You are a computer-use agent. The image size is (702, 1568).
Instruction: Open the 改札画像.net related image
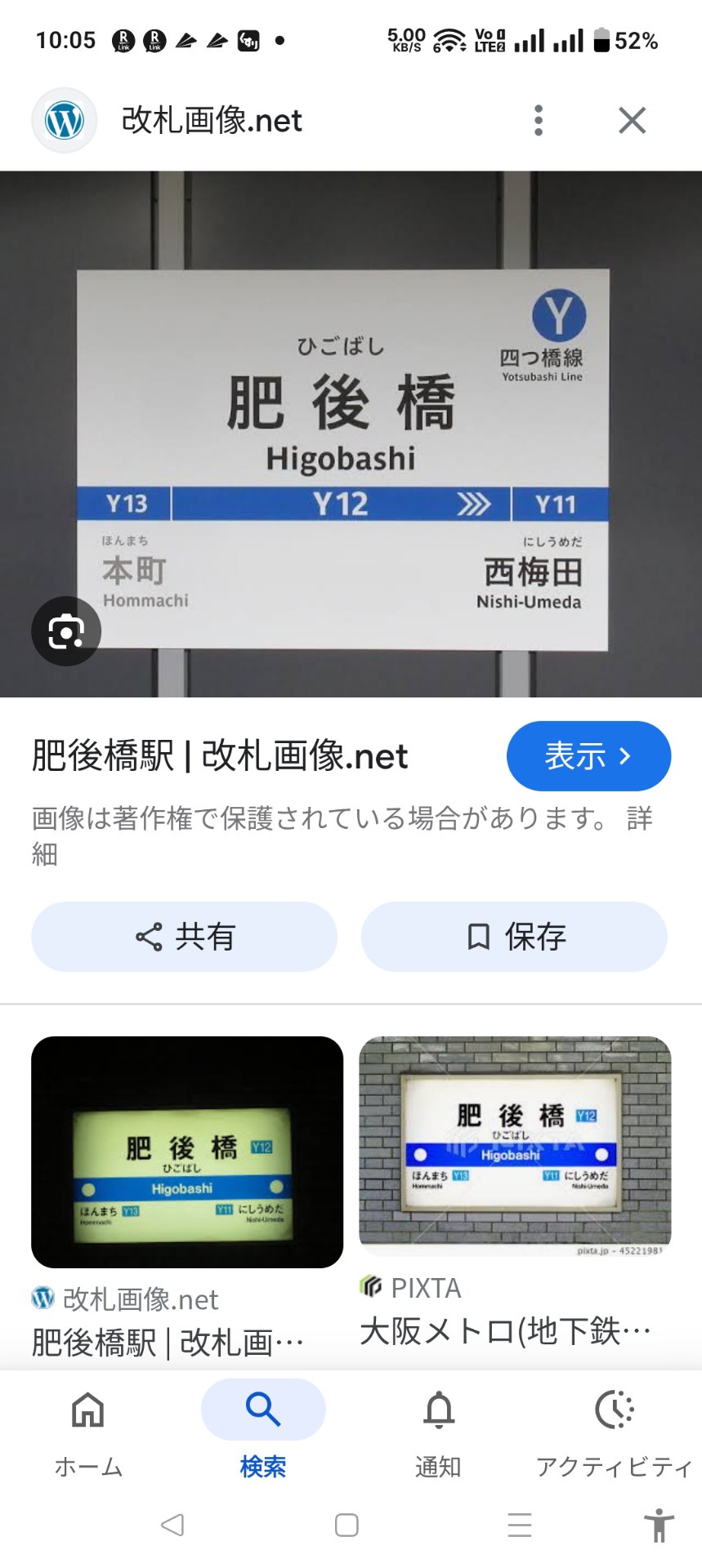coord(187,1152)
